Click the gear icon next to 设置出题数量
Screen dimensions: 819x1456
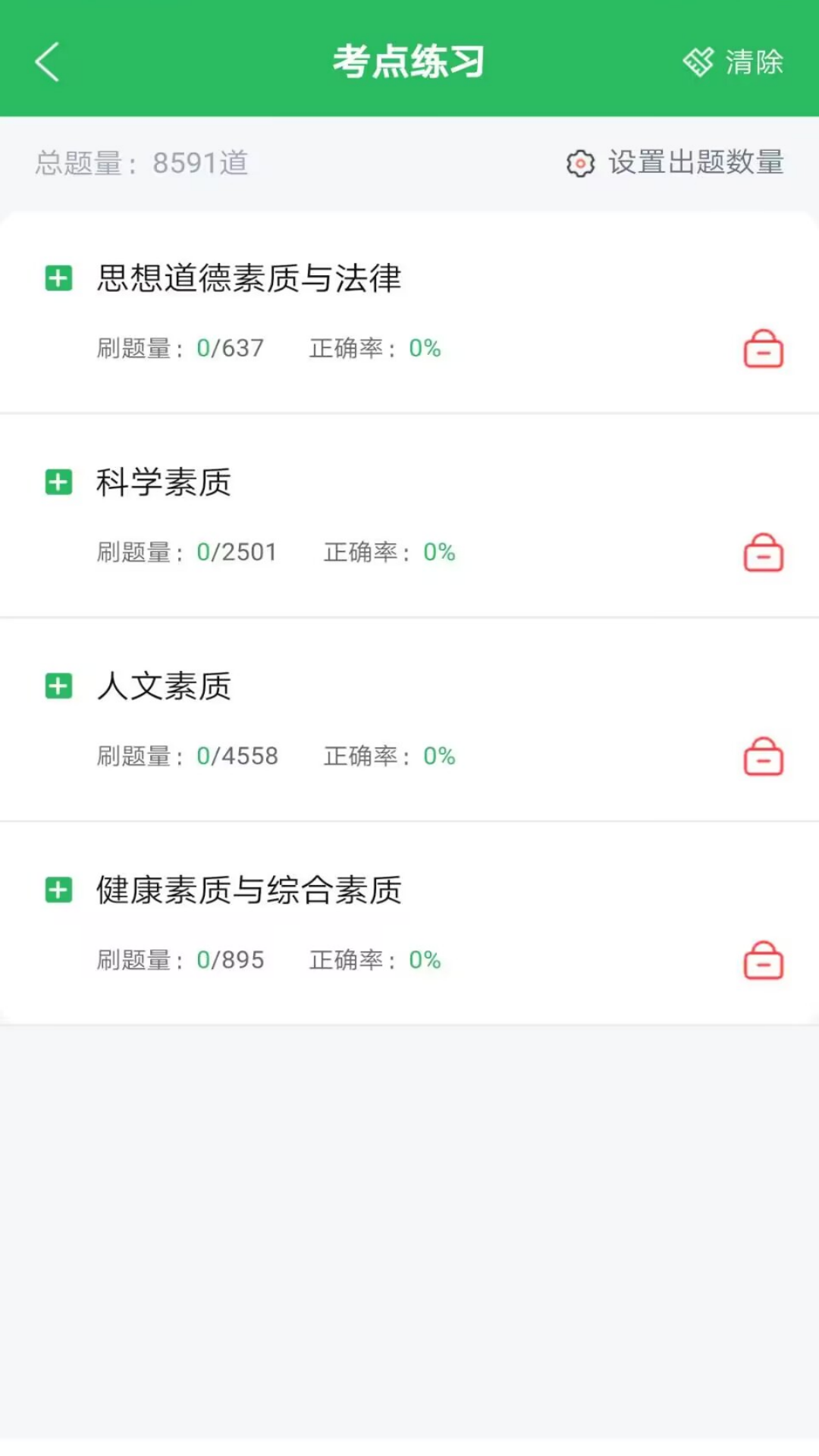click(579, 163)
